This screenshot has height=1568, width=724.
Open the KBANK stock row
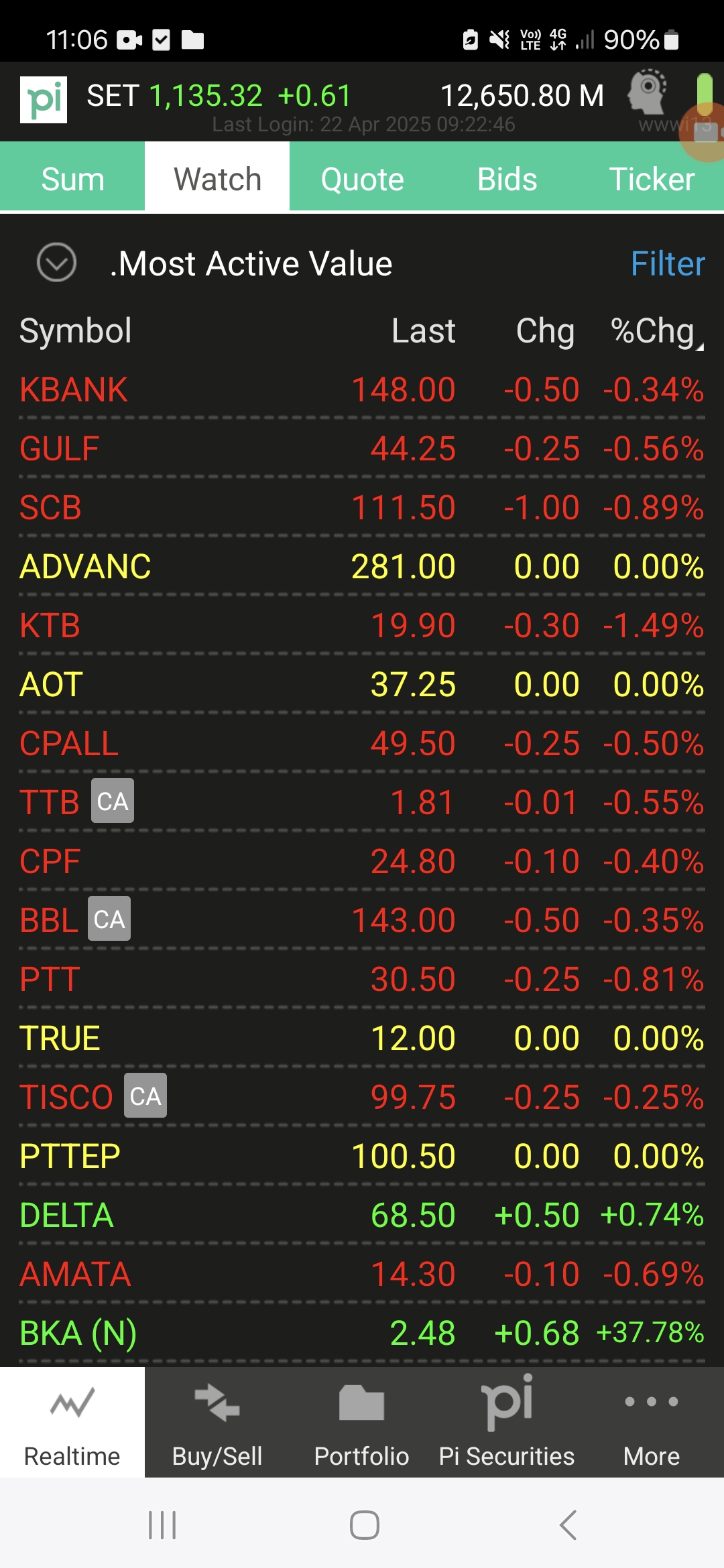click(x=362, y=390)
